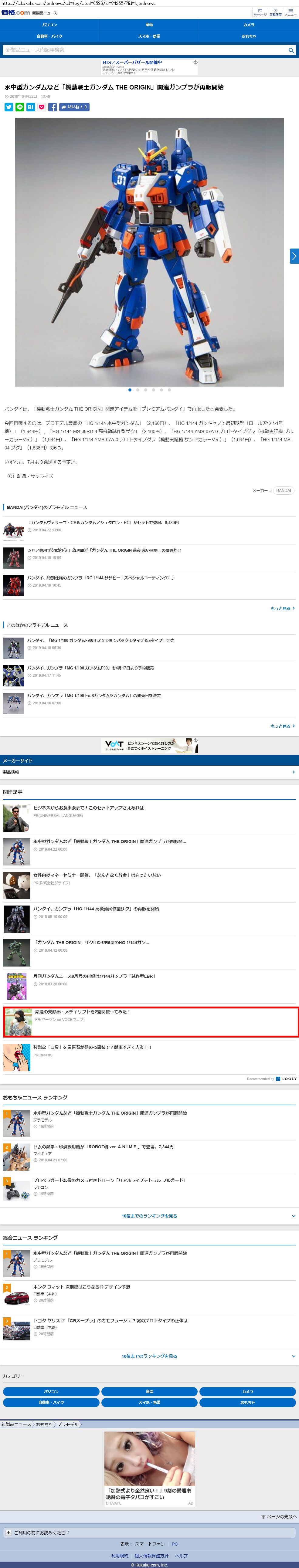Viewport: 299px width, 1568px height.
Task: Read the シャア専用ザクIIが1位 article
Action: pyautogui.click(x=104, y=550)
